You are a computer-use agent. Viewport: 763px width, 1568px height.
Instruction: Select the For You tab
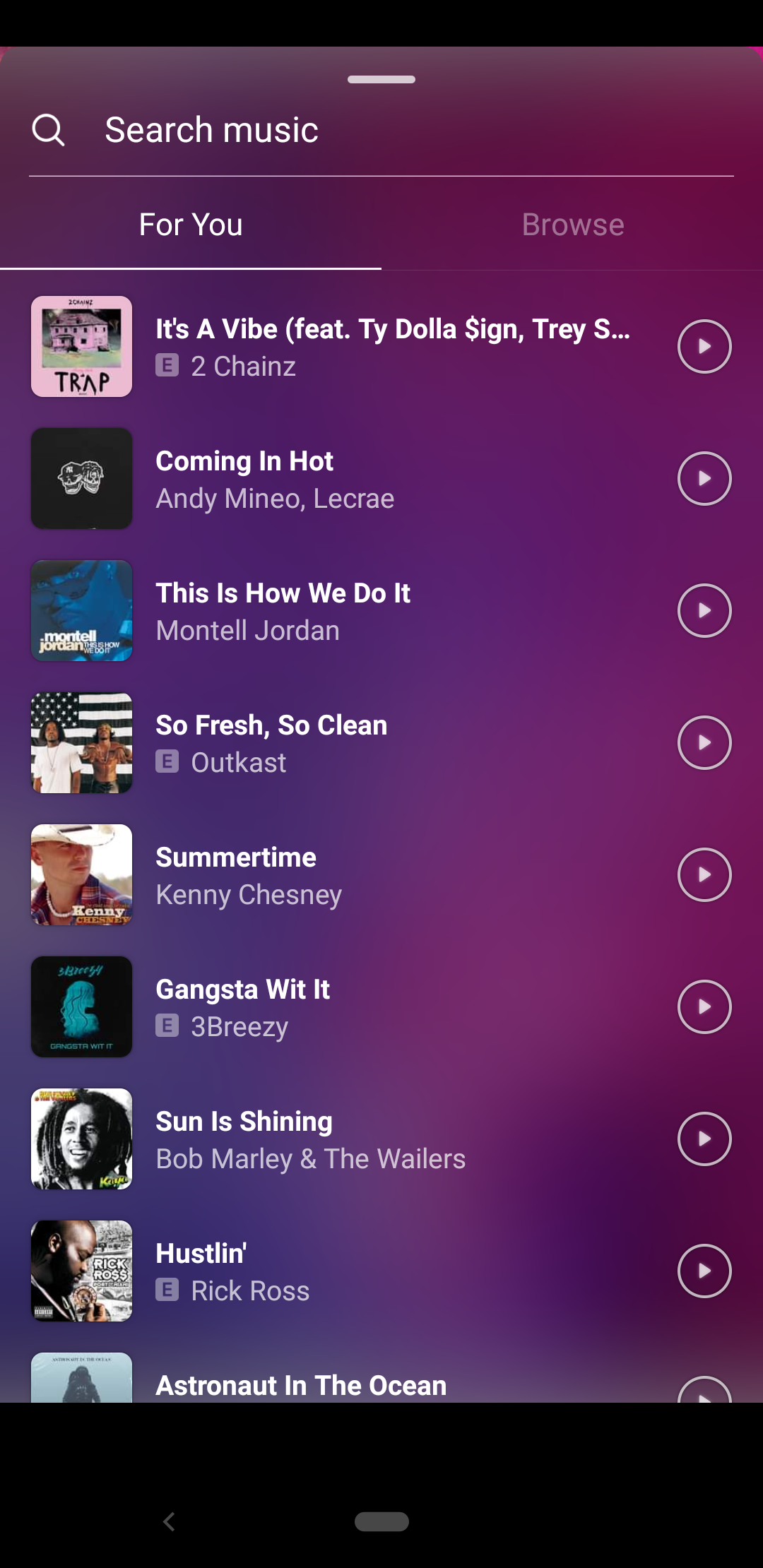click(x=191, y=225)
